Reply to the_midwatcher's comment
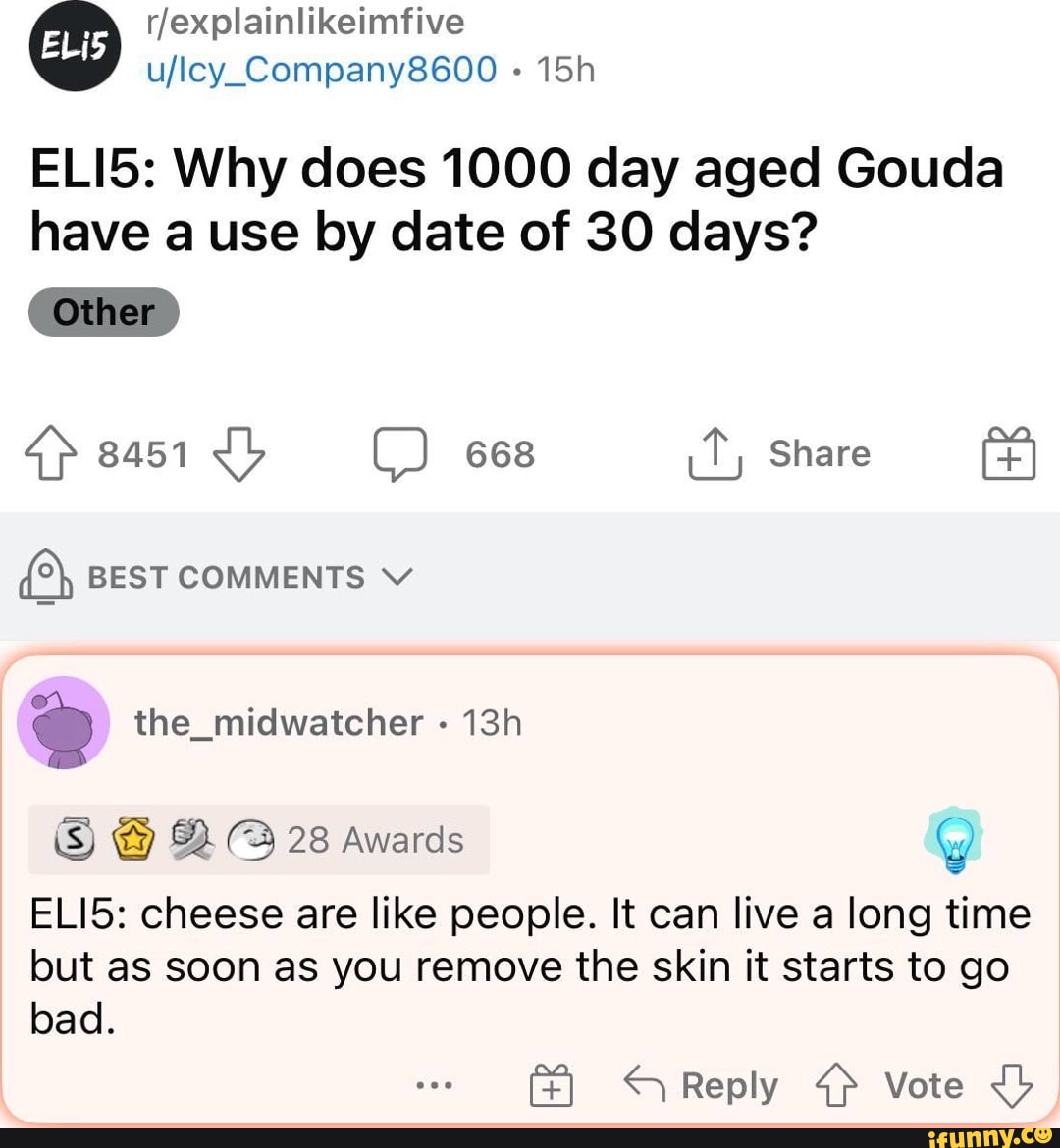Image resolution: width=1060 pixels, height=1148 pixels. (701, 1086)
